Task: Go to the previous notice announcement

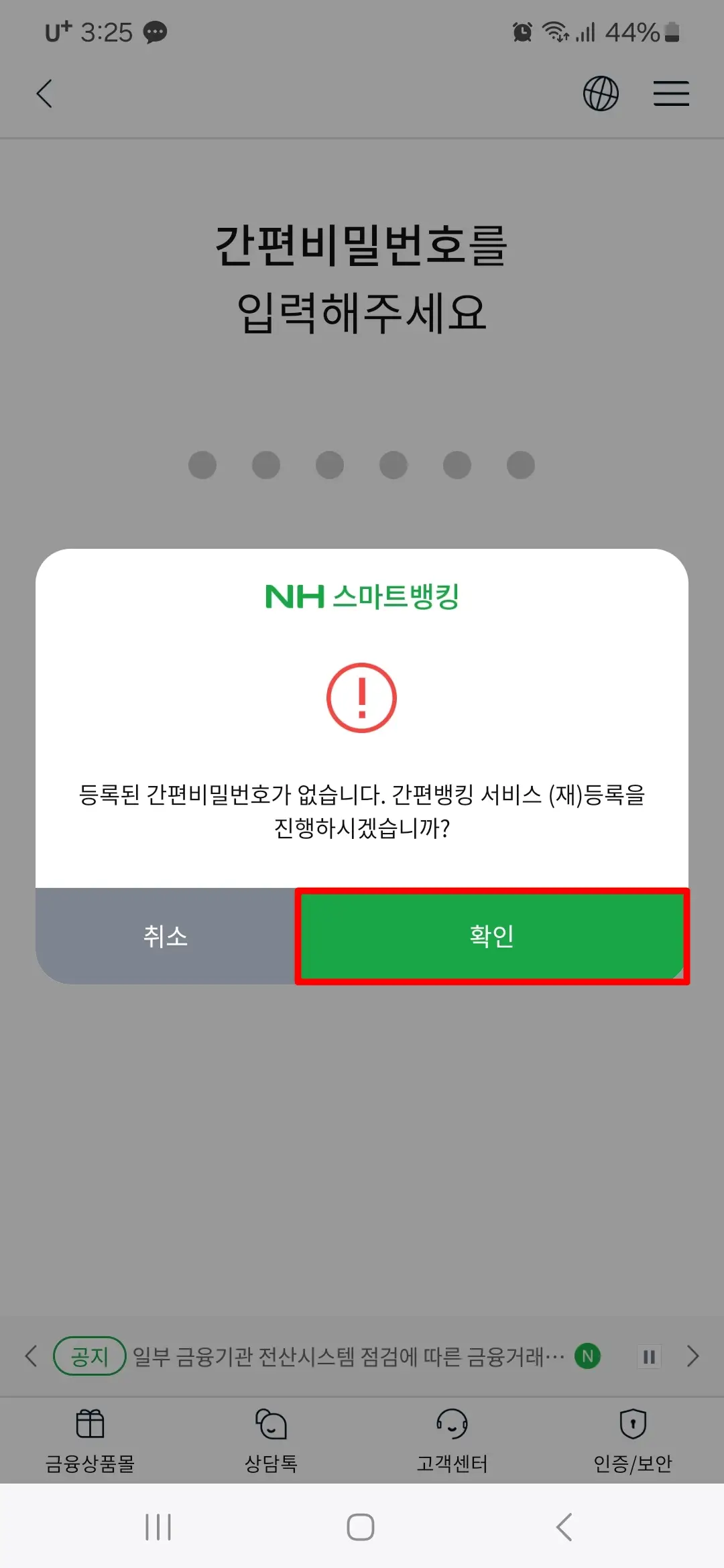Action: tap(31, 1356)
